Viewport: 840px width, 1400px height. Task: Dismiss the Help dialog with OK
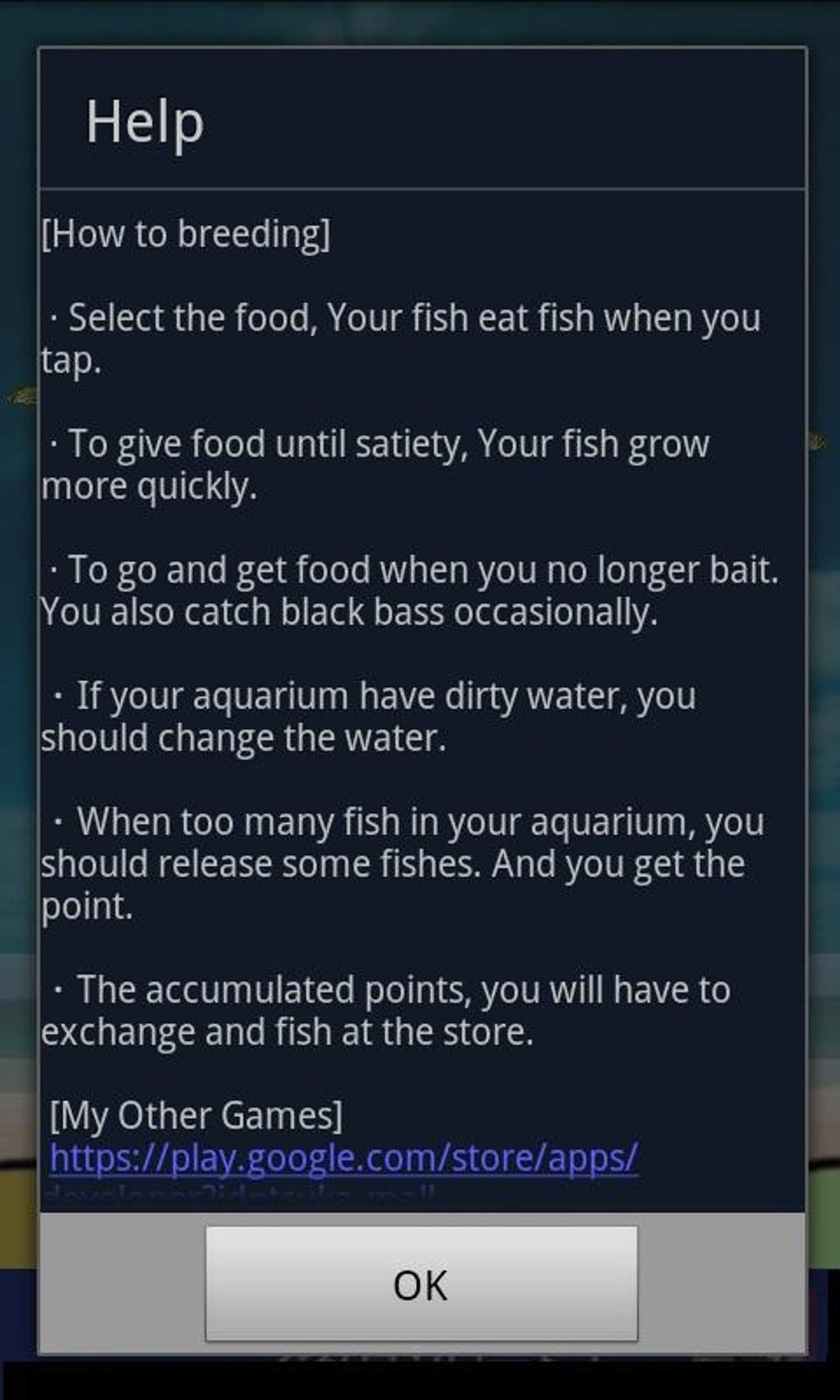tap(421, 1283)
